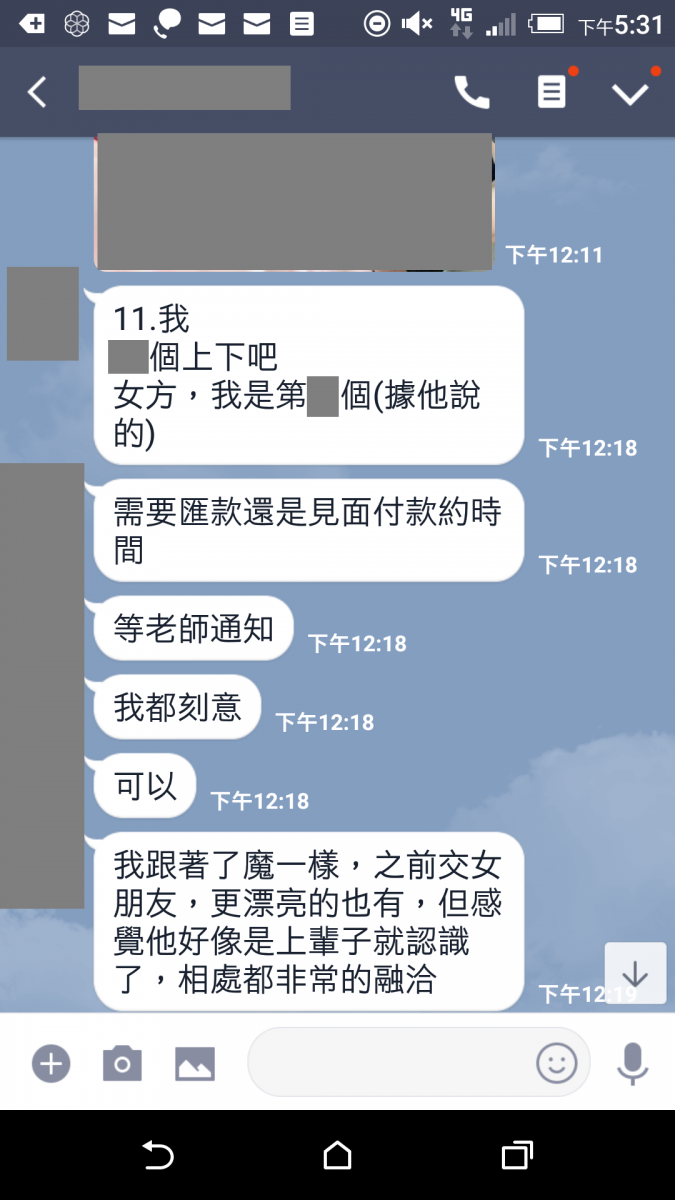Jump to the latest message arrow

pos(635,973)
